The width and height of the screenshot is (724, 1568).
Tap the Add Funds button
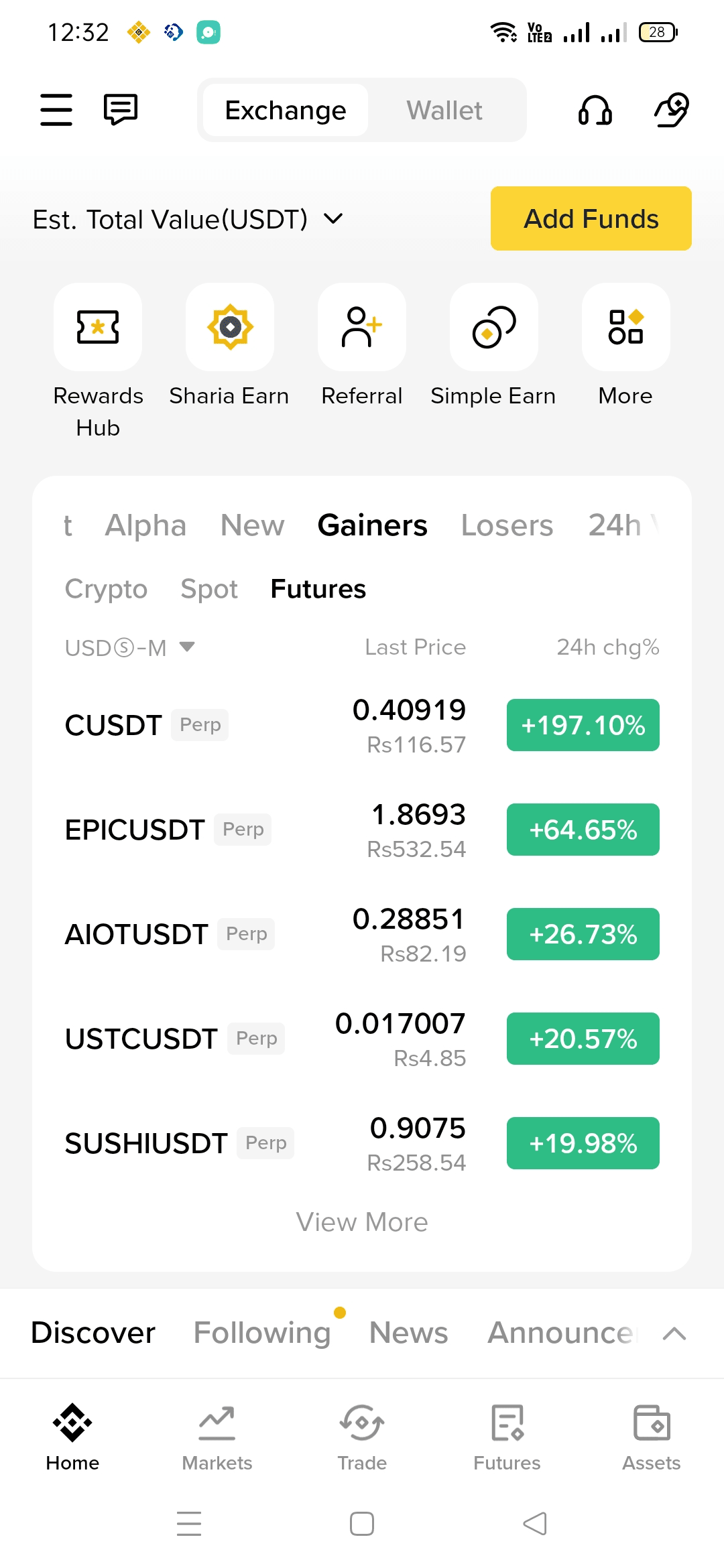(591, 219)
